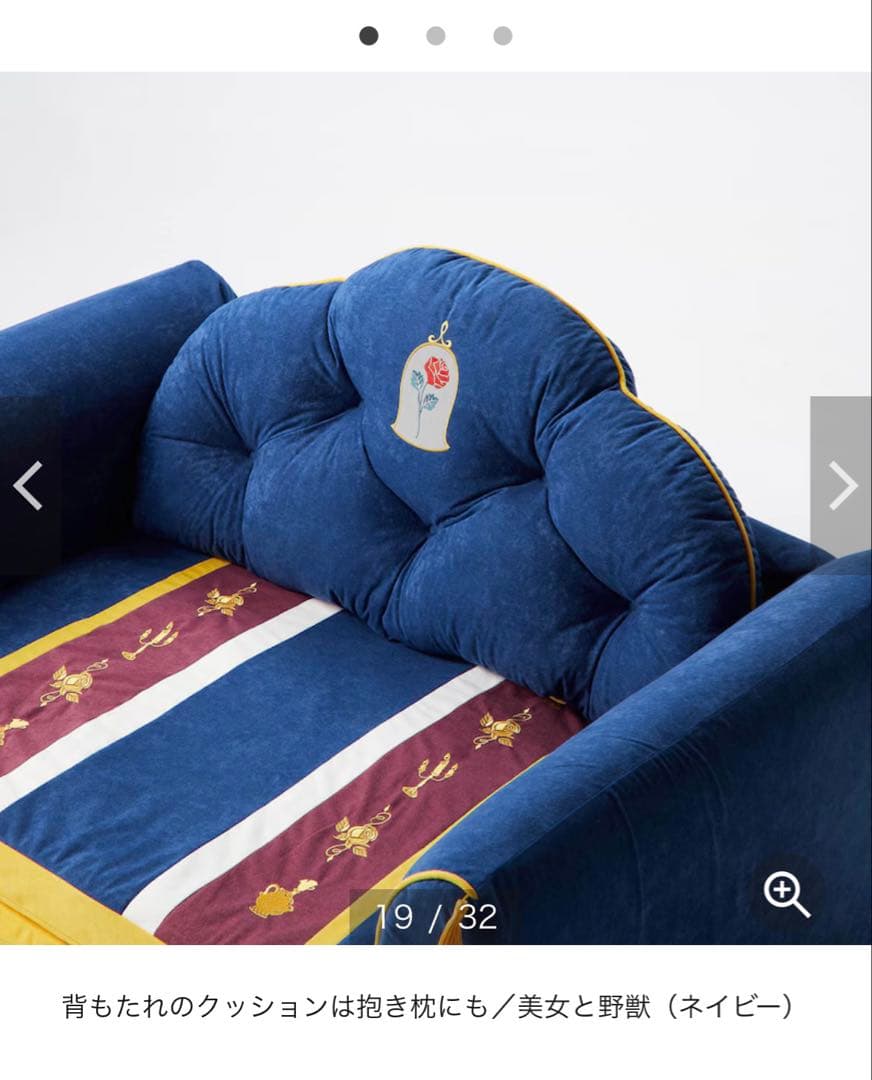872x1080 pixels.
Task: Jump to the second page indicator dot
Action: pyautogui.click(x=436, y=36)
